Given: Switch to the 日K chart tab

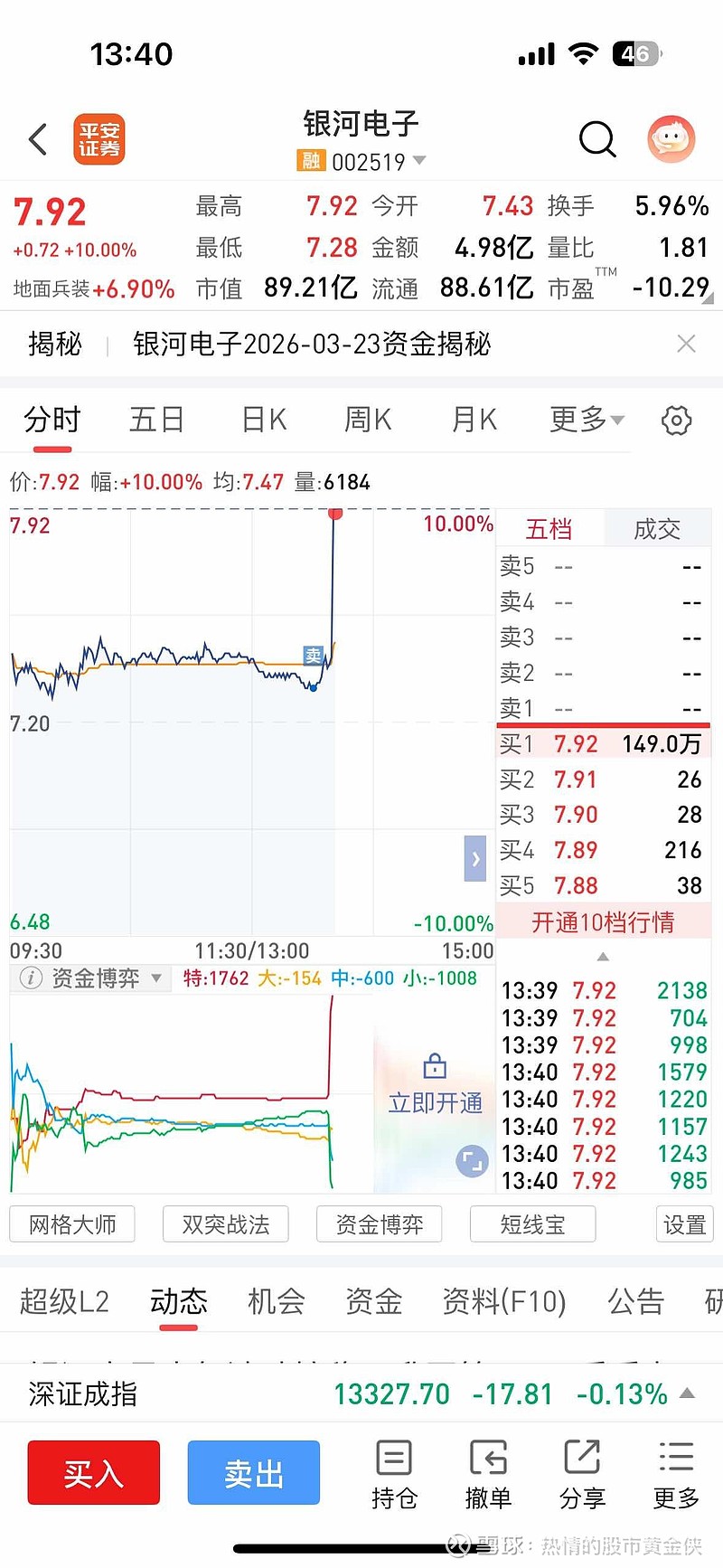Looking at the screenshot, I should pyautogui.click(x=264, y=420).
